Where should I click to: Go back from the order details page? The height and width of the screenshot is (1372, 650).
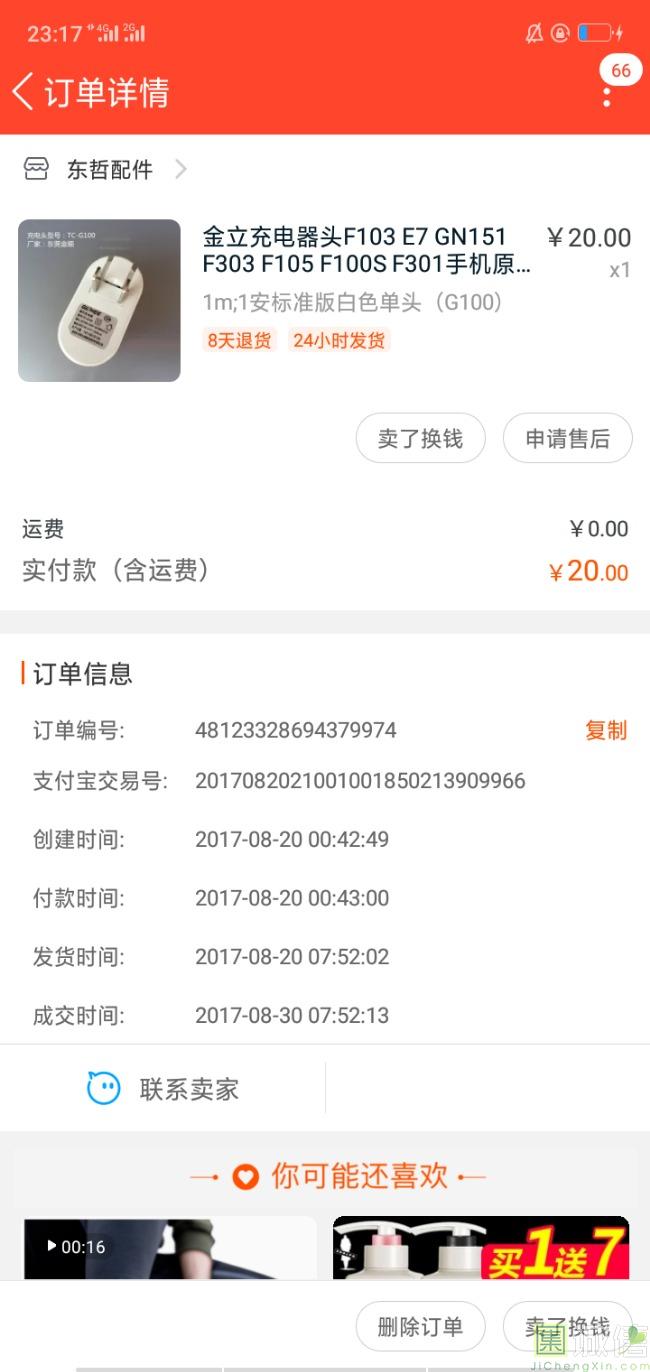[24, 92]
